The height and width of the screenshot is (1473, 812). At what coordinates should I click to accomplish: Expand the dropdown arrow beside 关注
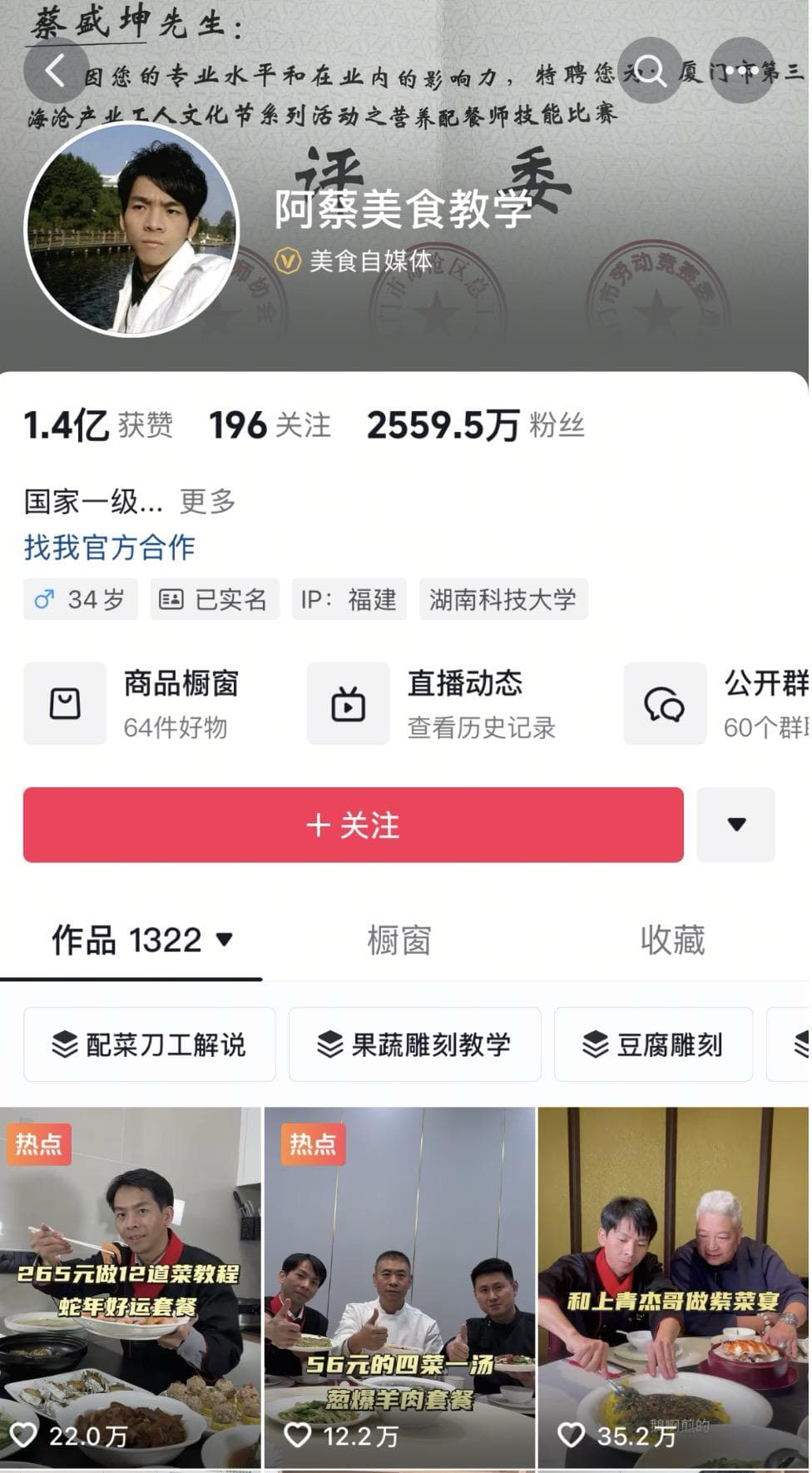[735, 825]
